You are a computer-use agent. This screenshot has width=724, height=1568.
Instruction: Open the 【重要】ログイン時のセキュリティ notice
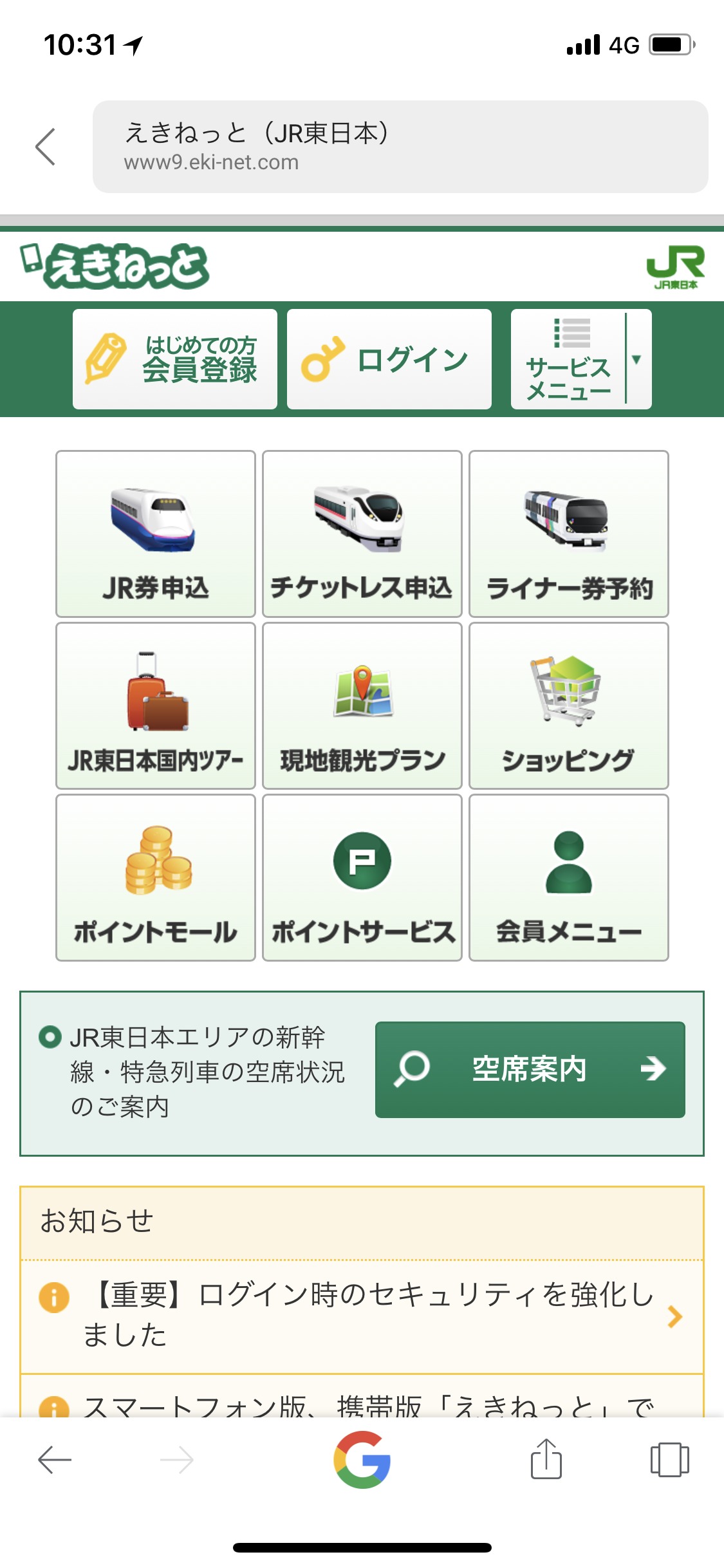coord(362,1316)
